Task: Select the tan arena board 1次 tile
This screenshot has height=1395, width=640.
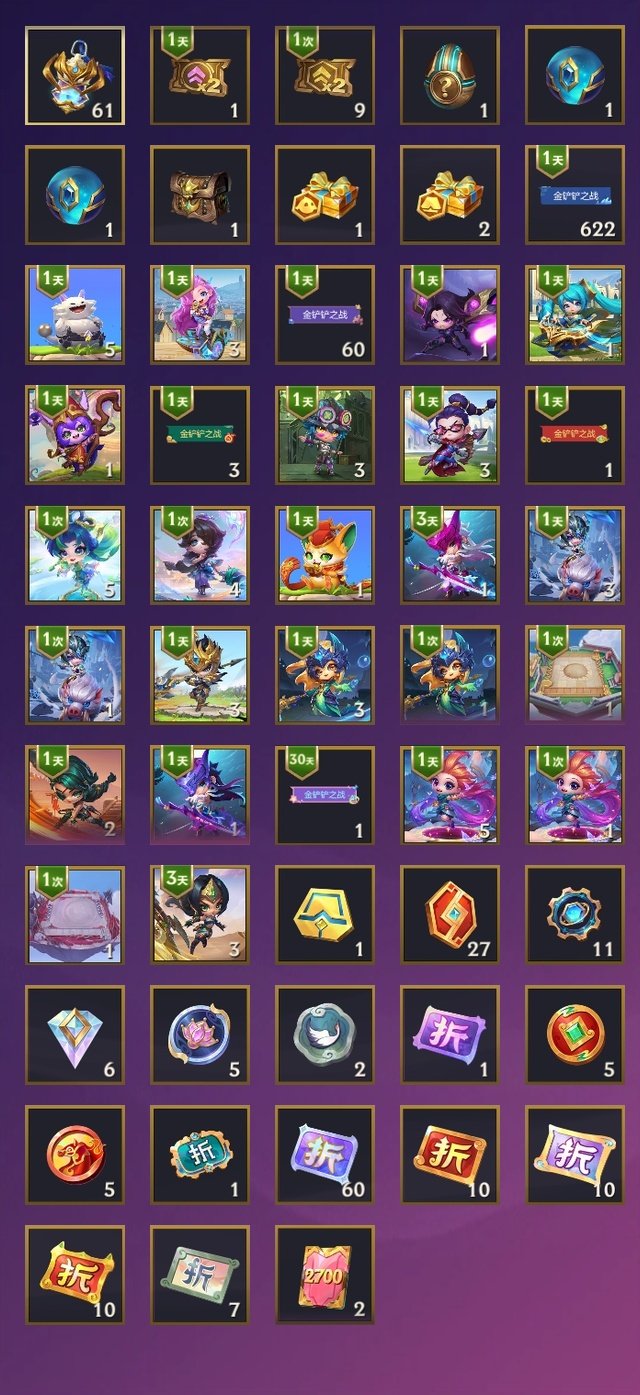Action: tap(575, 675)
